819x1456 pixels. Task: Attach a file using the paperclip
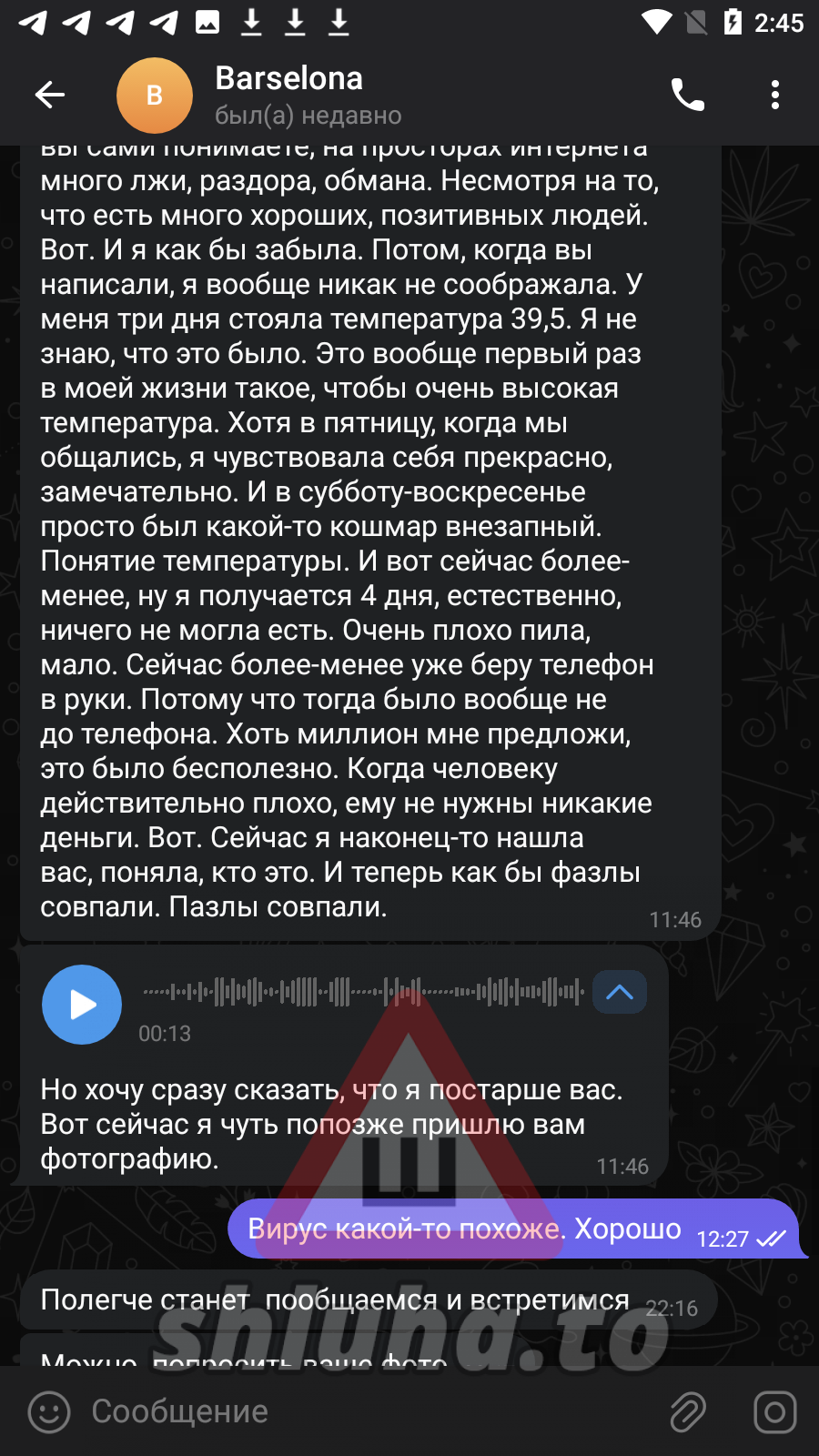tap(688, 1412)
